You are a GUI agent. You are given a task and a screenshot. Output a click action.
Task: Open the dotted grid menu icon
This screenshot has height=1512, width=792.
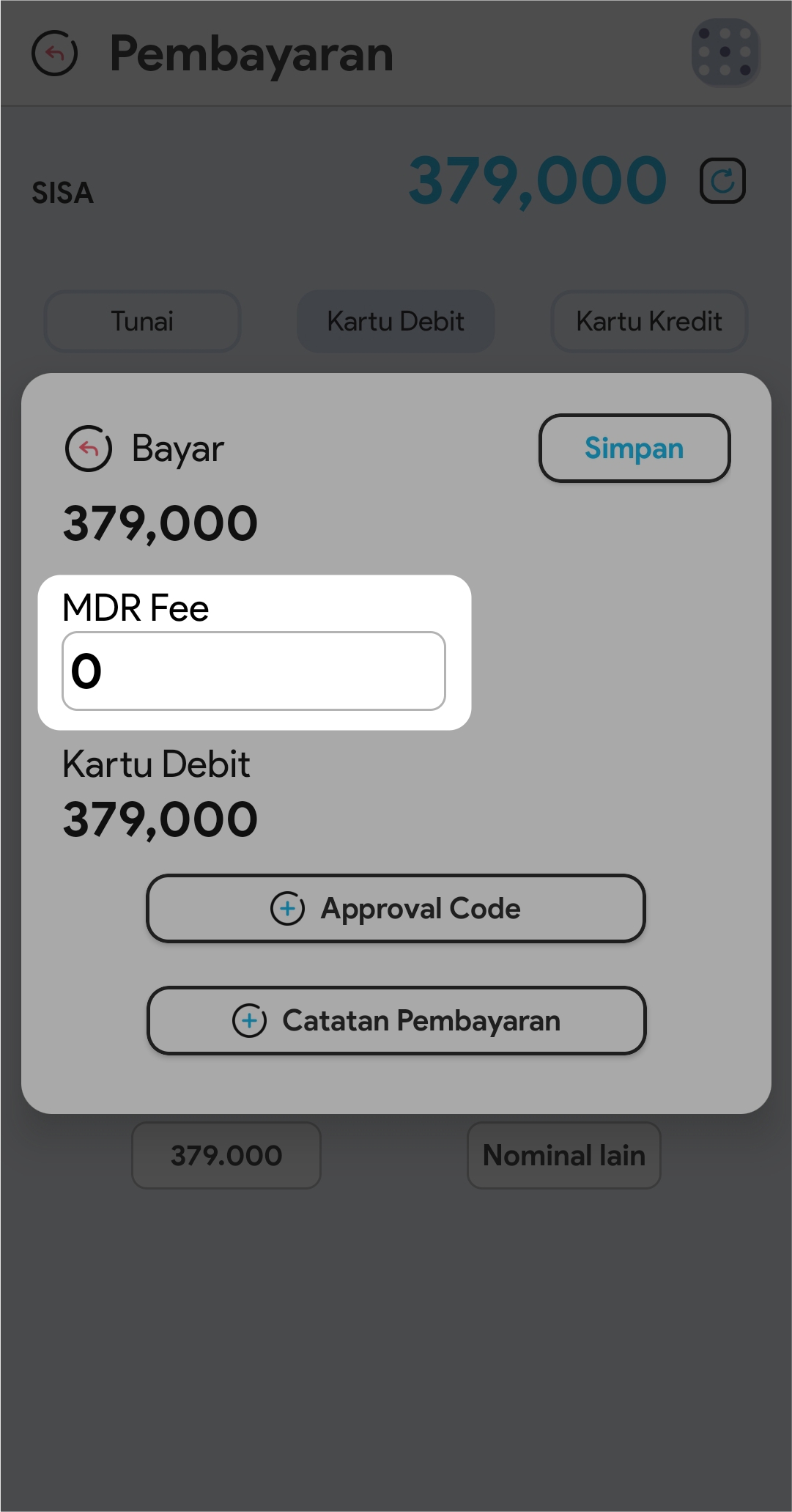(725, 53)
